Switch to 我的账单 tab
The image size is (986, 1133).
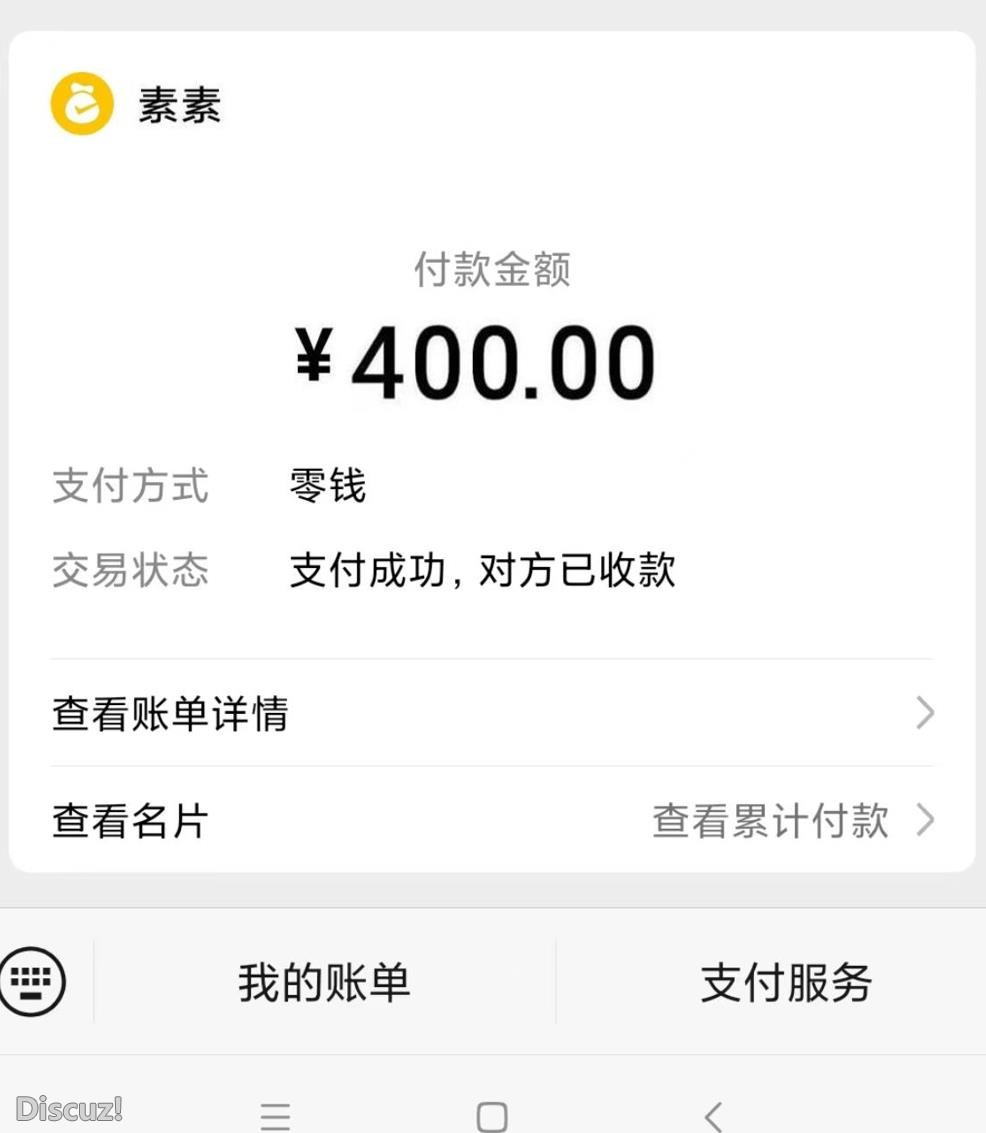tap(323, 983)
